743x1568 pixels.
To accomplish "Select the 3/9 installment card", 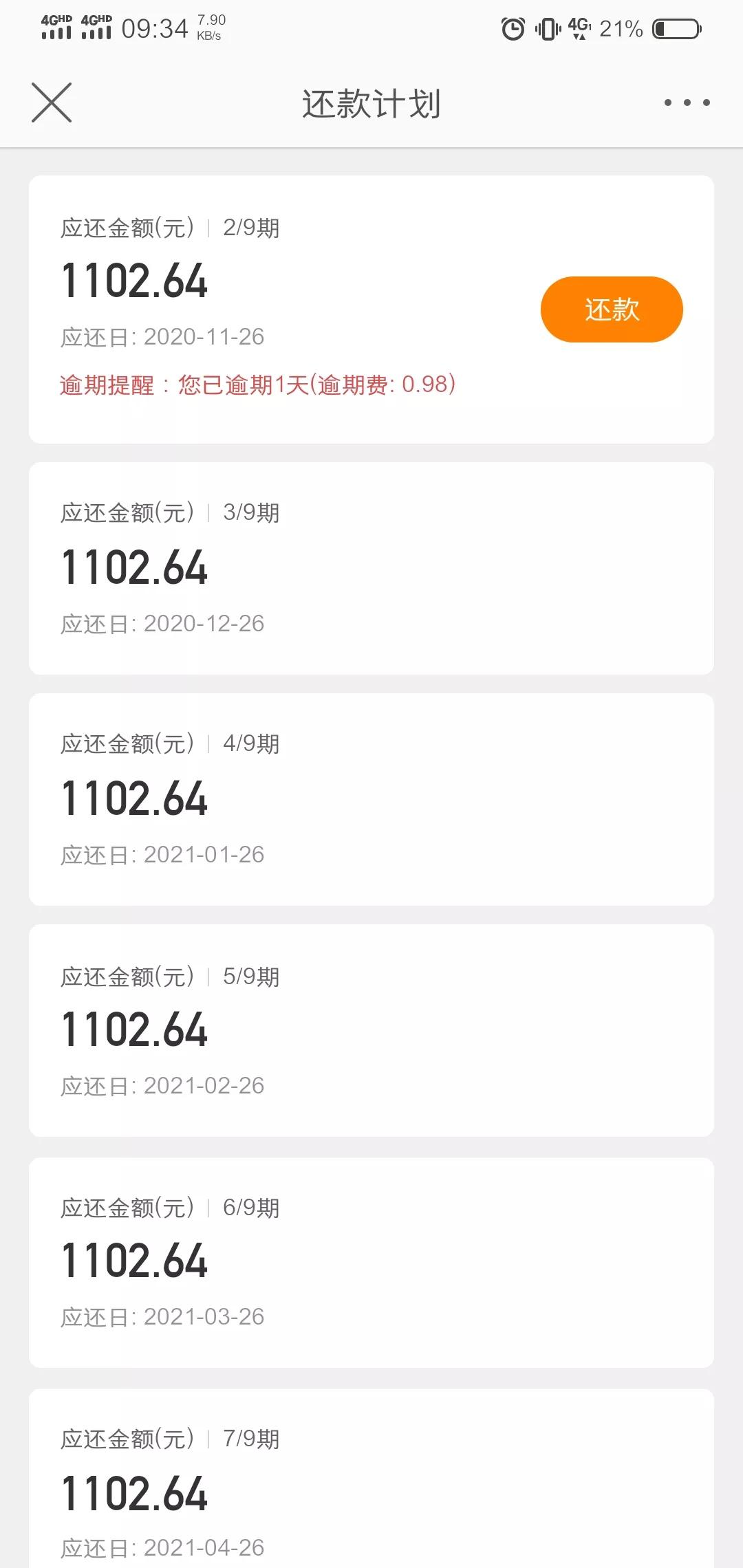I will 371,567.
